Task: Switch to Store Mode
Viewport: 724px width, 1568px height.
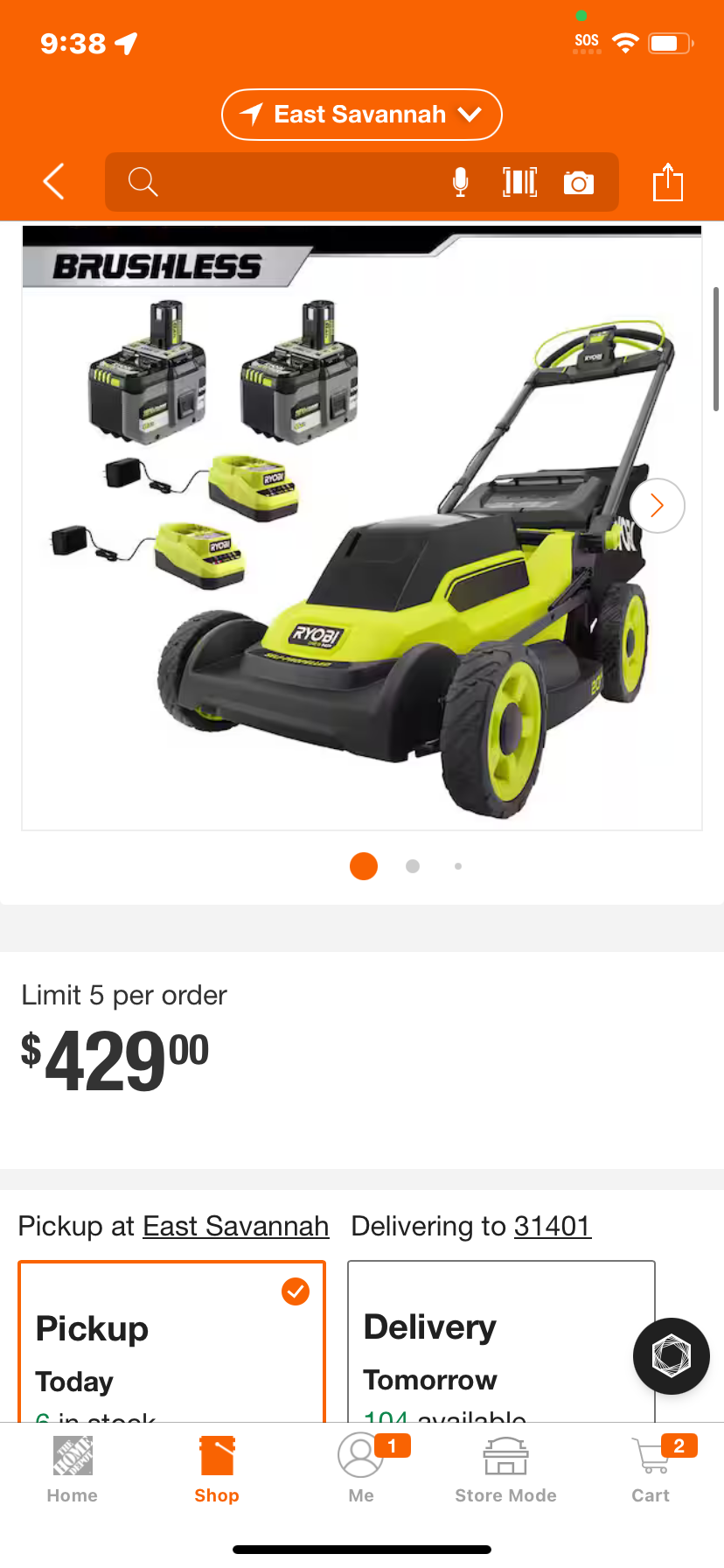Action: tap(506, 1470)
